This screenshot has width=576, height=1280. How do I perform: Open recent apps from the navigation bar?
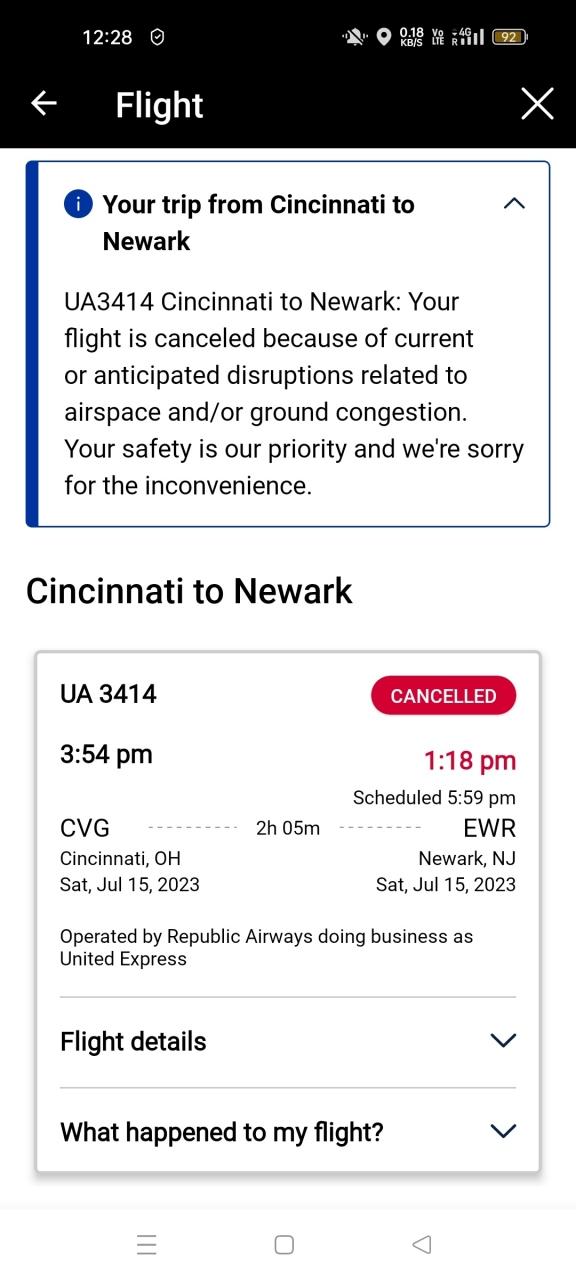(x=147, y=1244)
